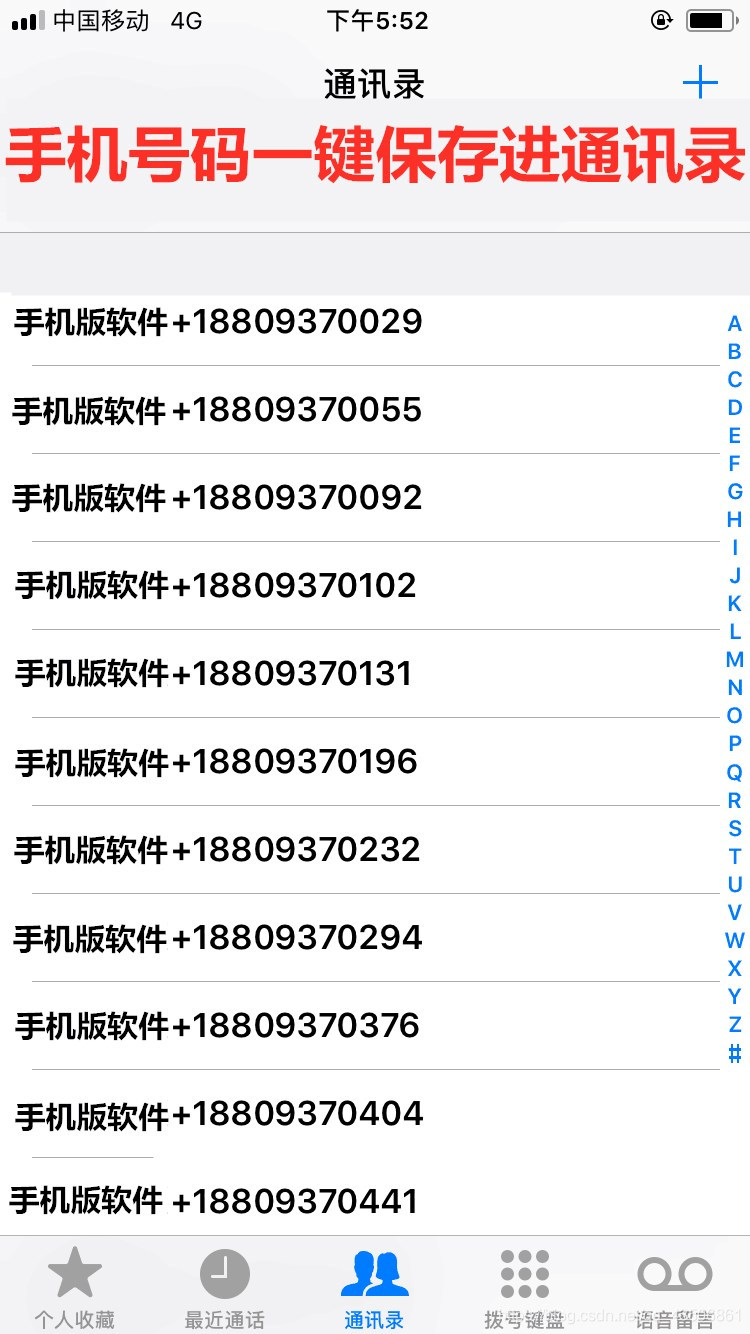Screen dimensions: 750x1334
Task: Open contact 手机版软件+18809370055
Action: [x=218, y=411]
